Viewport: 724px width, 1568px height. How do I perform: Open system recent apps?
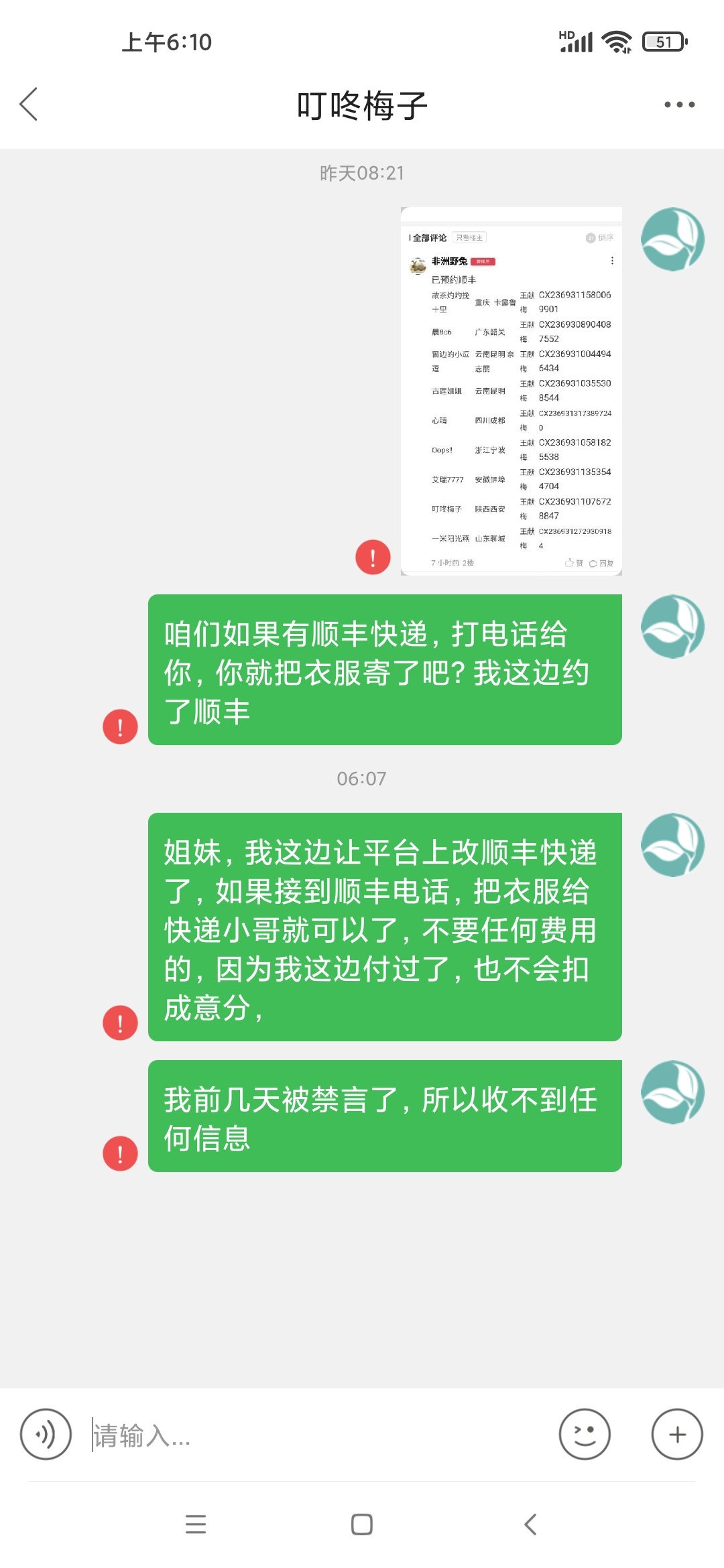(x=196, y=1524)
